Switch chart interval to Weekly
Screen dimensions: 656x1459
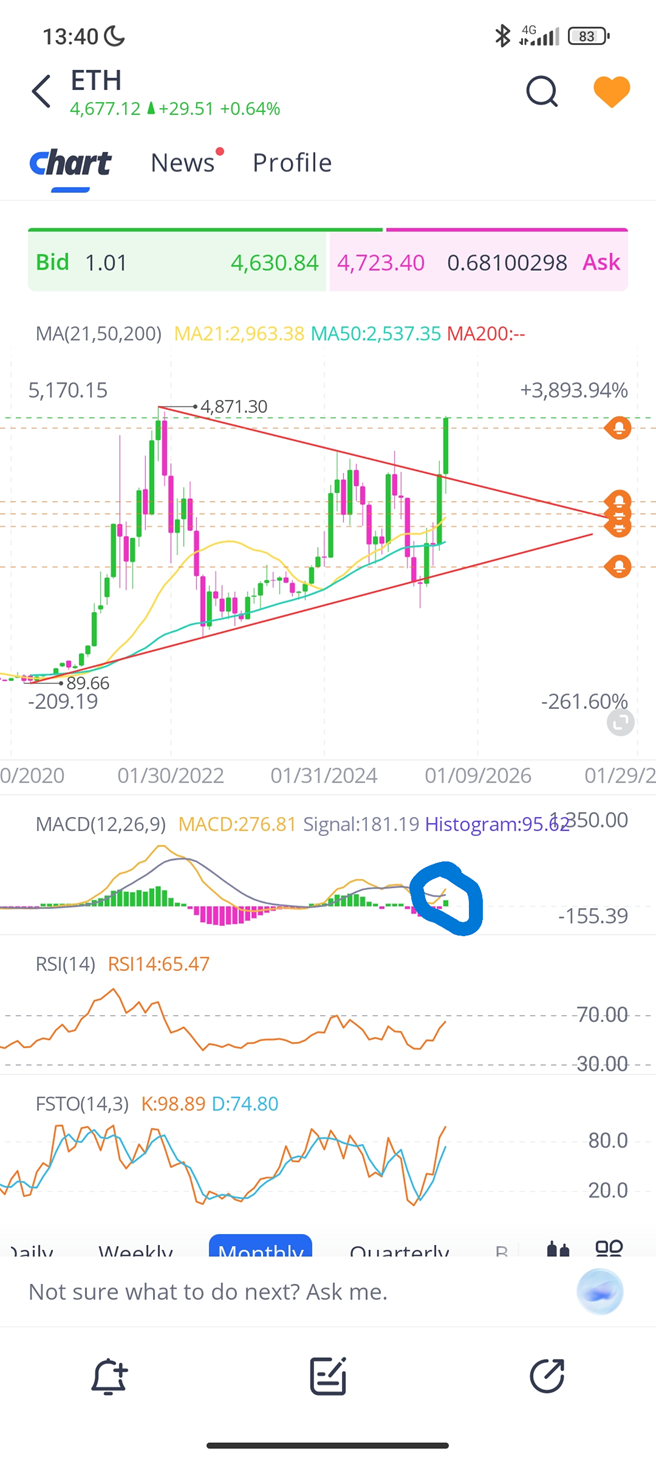click(x=136, y=1250)
